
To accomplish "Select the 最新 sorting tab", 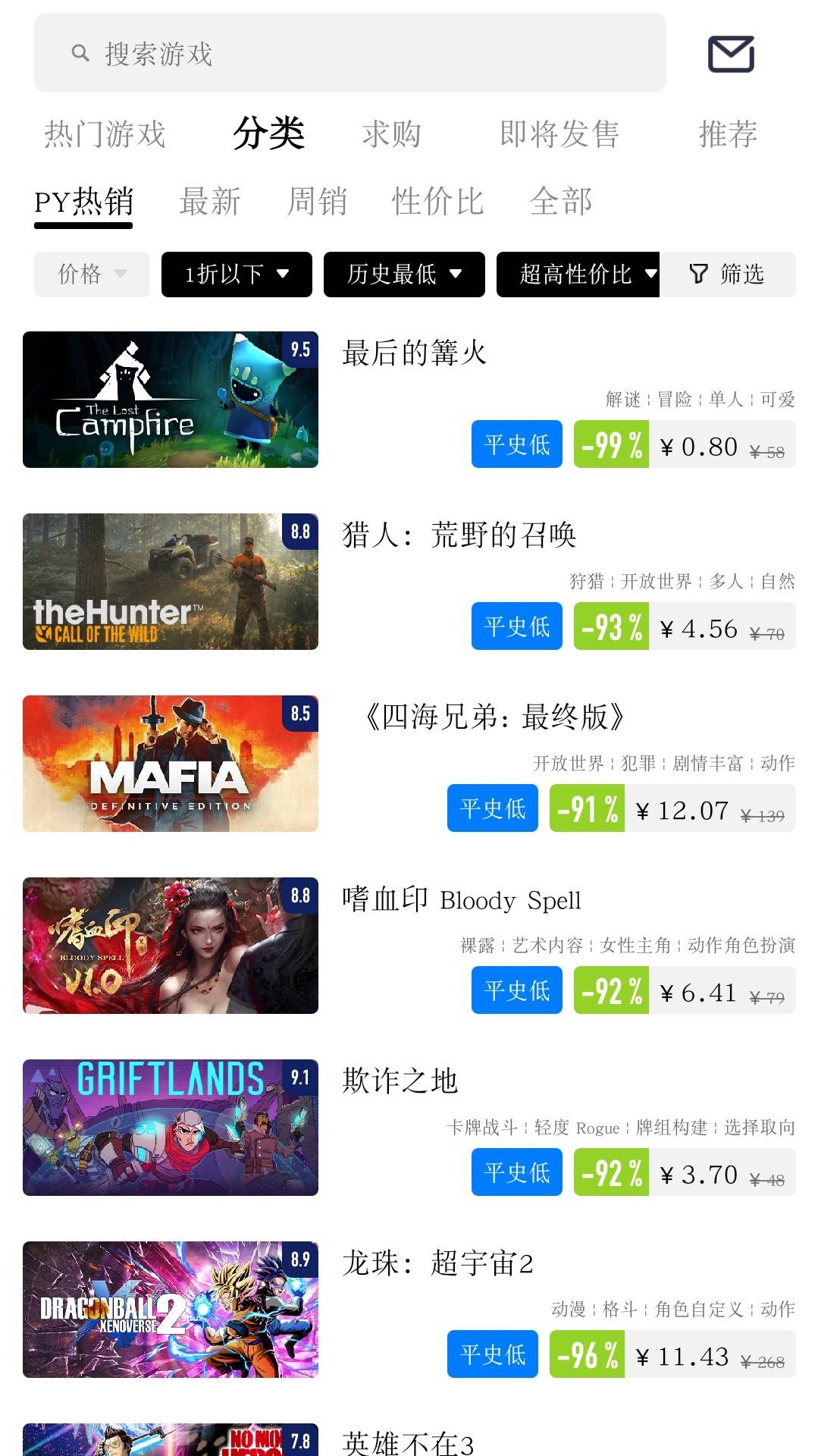I will tap(210, 202).
